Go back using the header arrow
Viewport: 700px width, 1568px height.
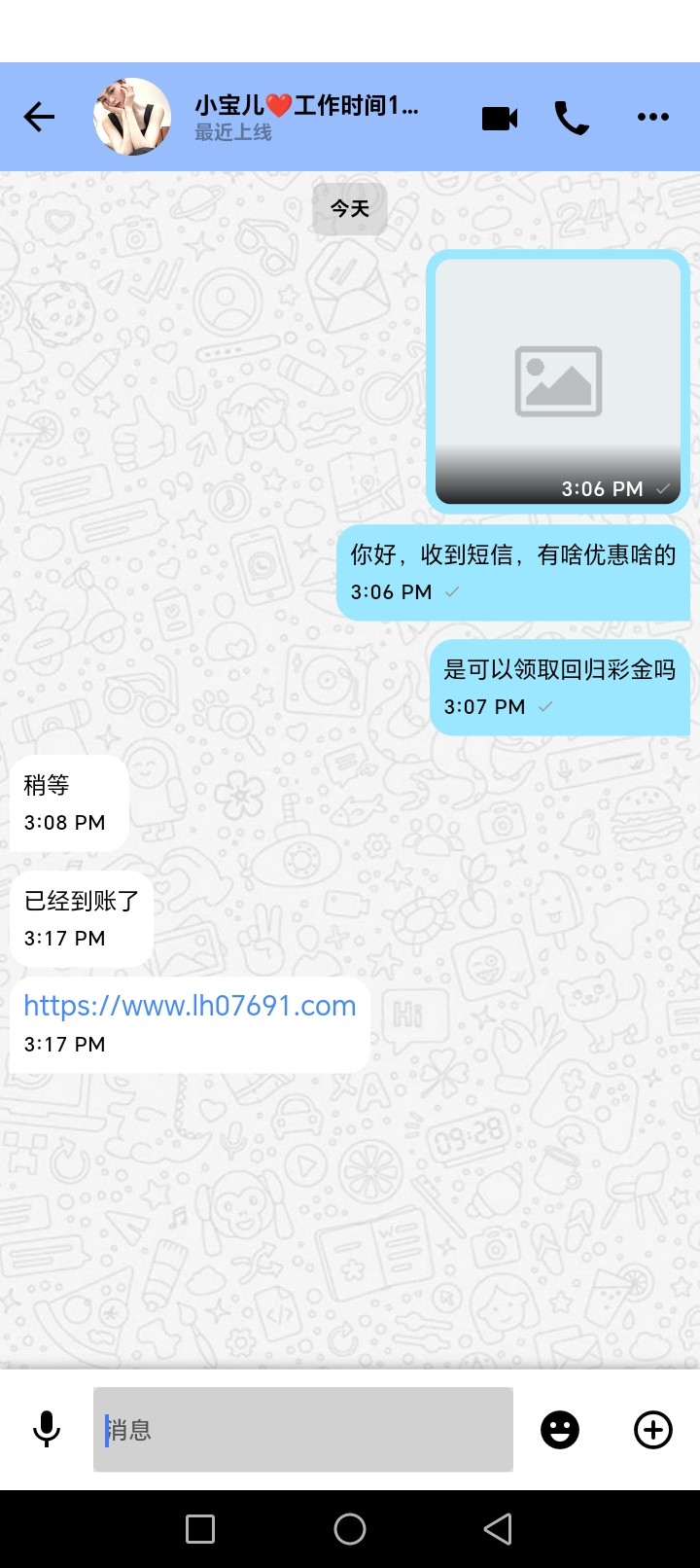pos(39,118)
